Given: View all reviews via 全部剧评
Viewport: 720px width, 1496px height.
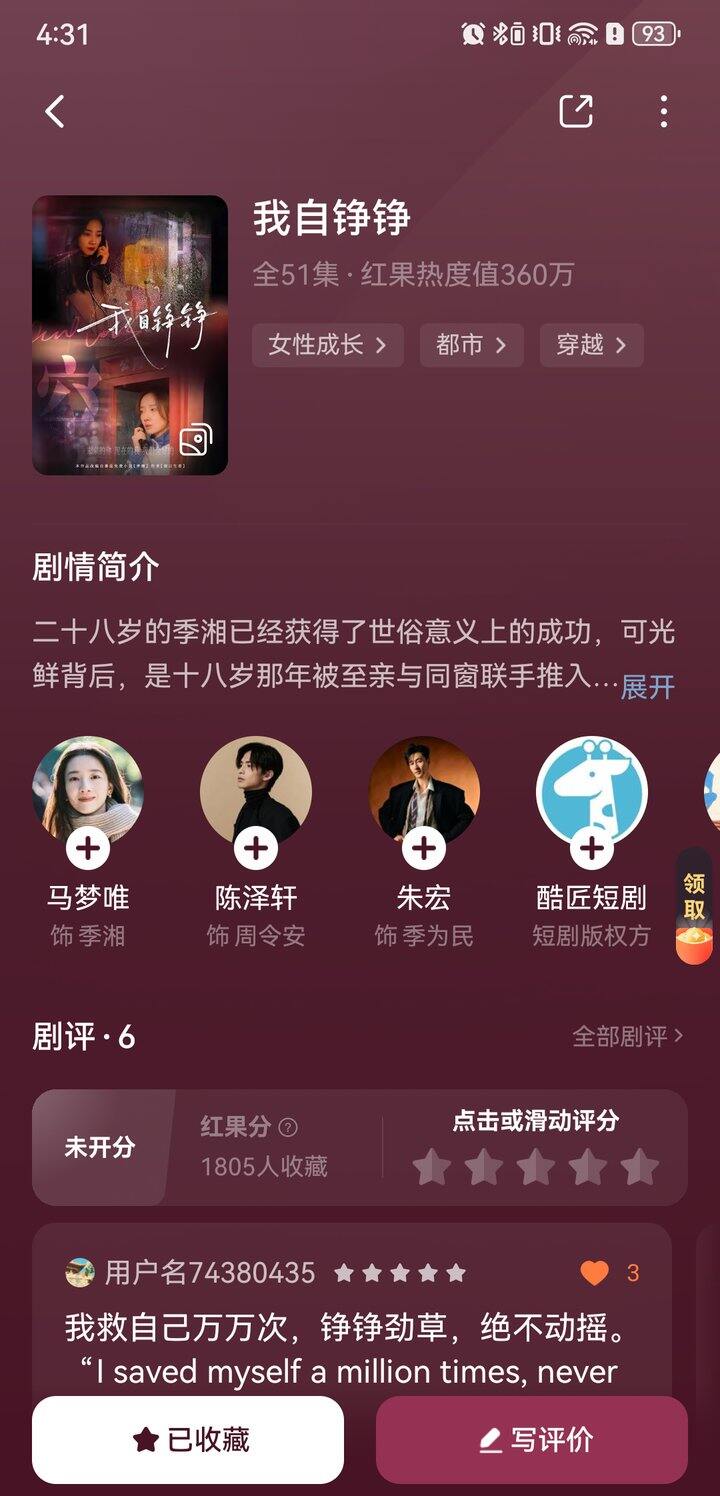Looking at the screenshot, I should (627, 1037).
